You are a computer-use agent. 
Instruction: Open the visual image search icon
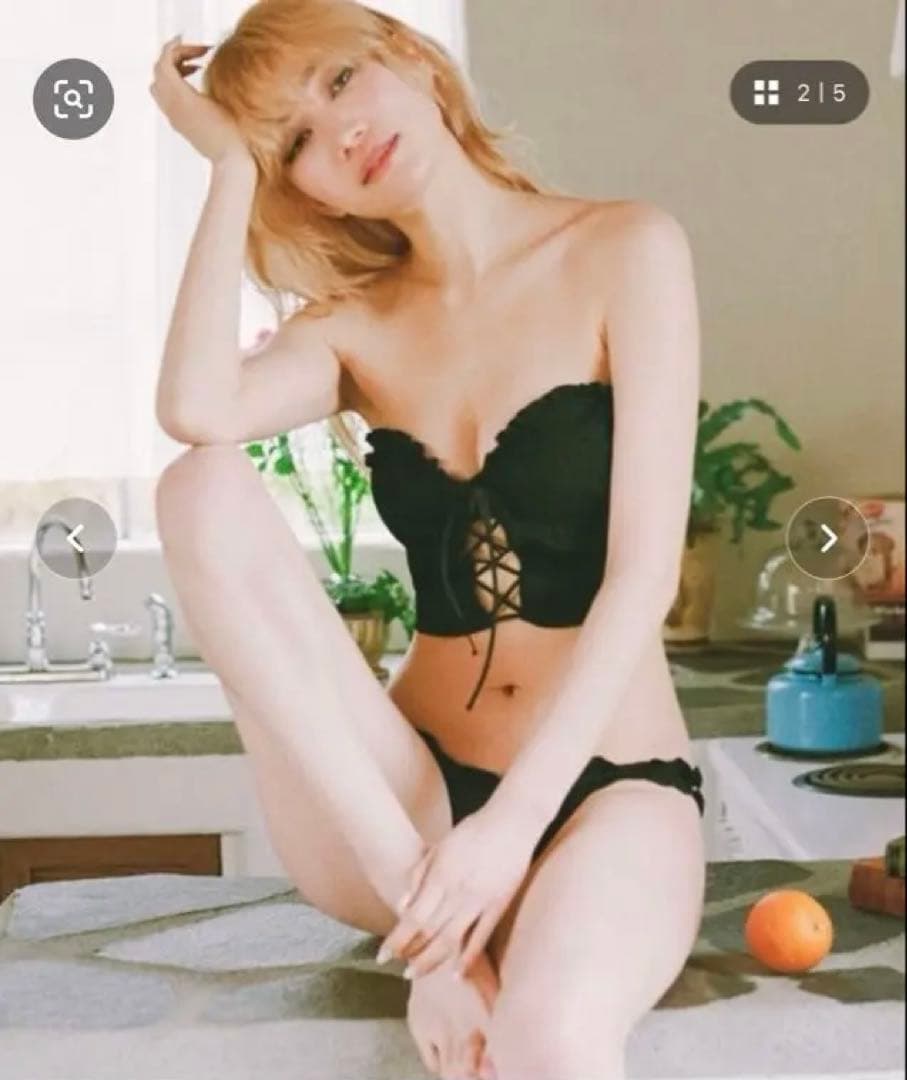click(73, 98)
